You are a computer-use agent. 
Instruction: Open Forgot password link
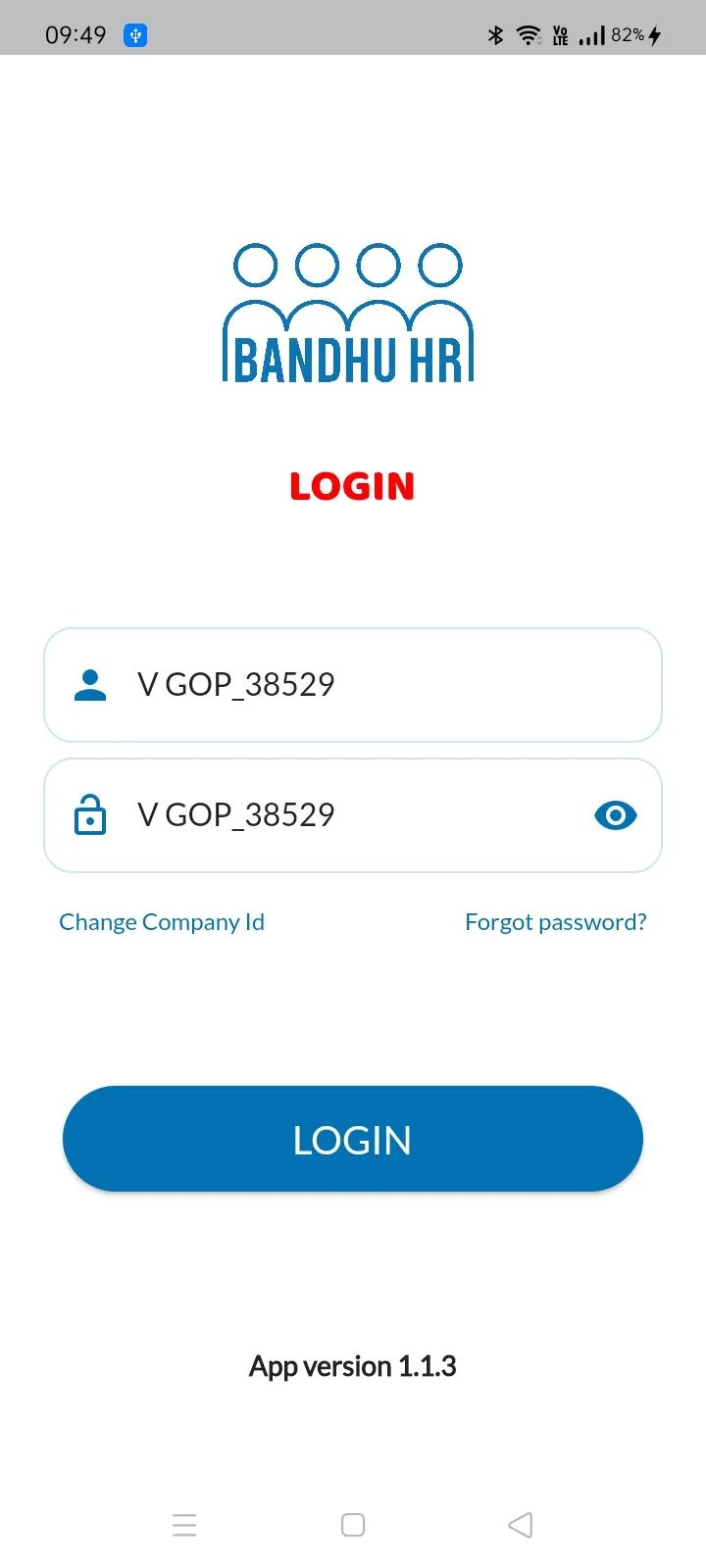click(x=555, y=922)
